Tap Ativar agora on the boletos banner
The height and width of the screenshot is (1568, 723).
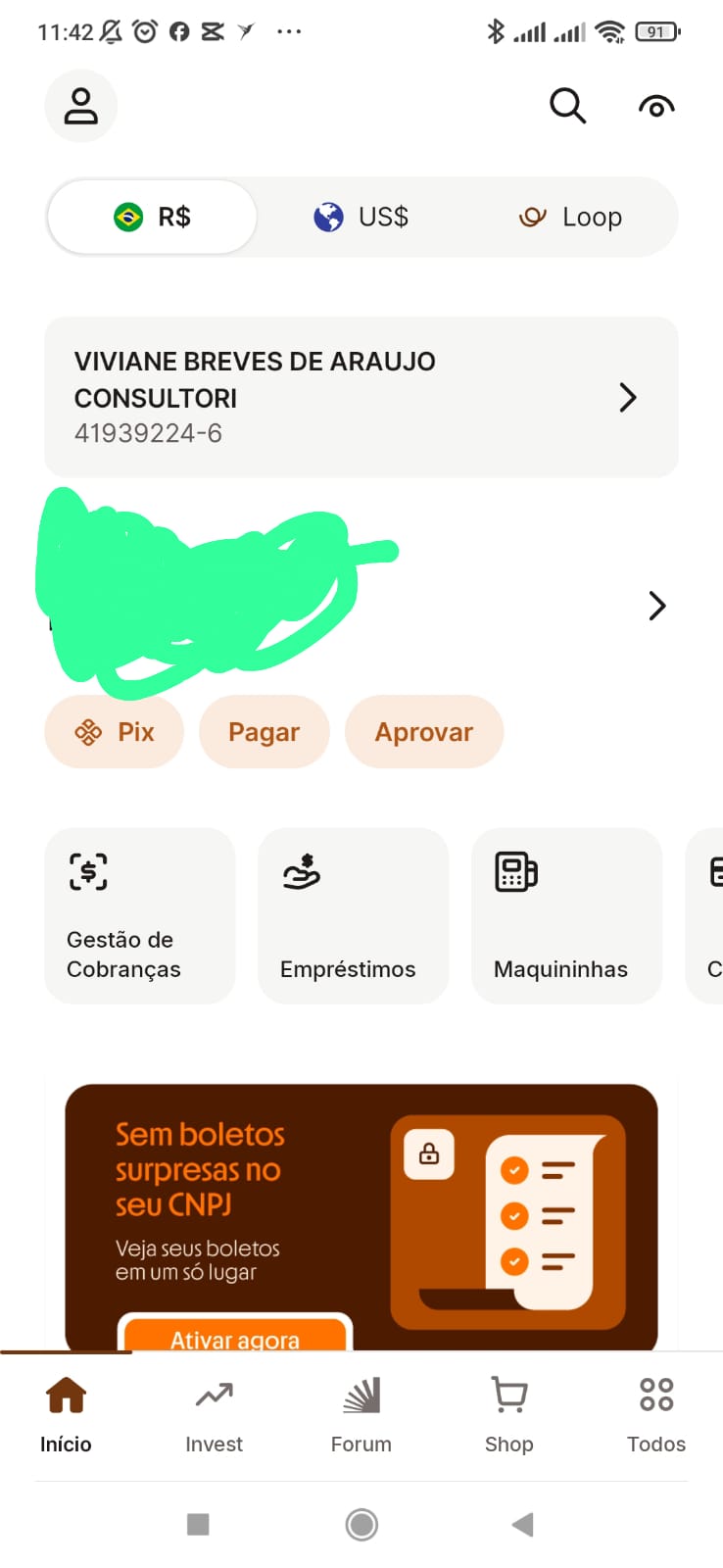(235, 1337)
